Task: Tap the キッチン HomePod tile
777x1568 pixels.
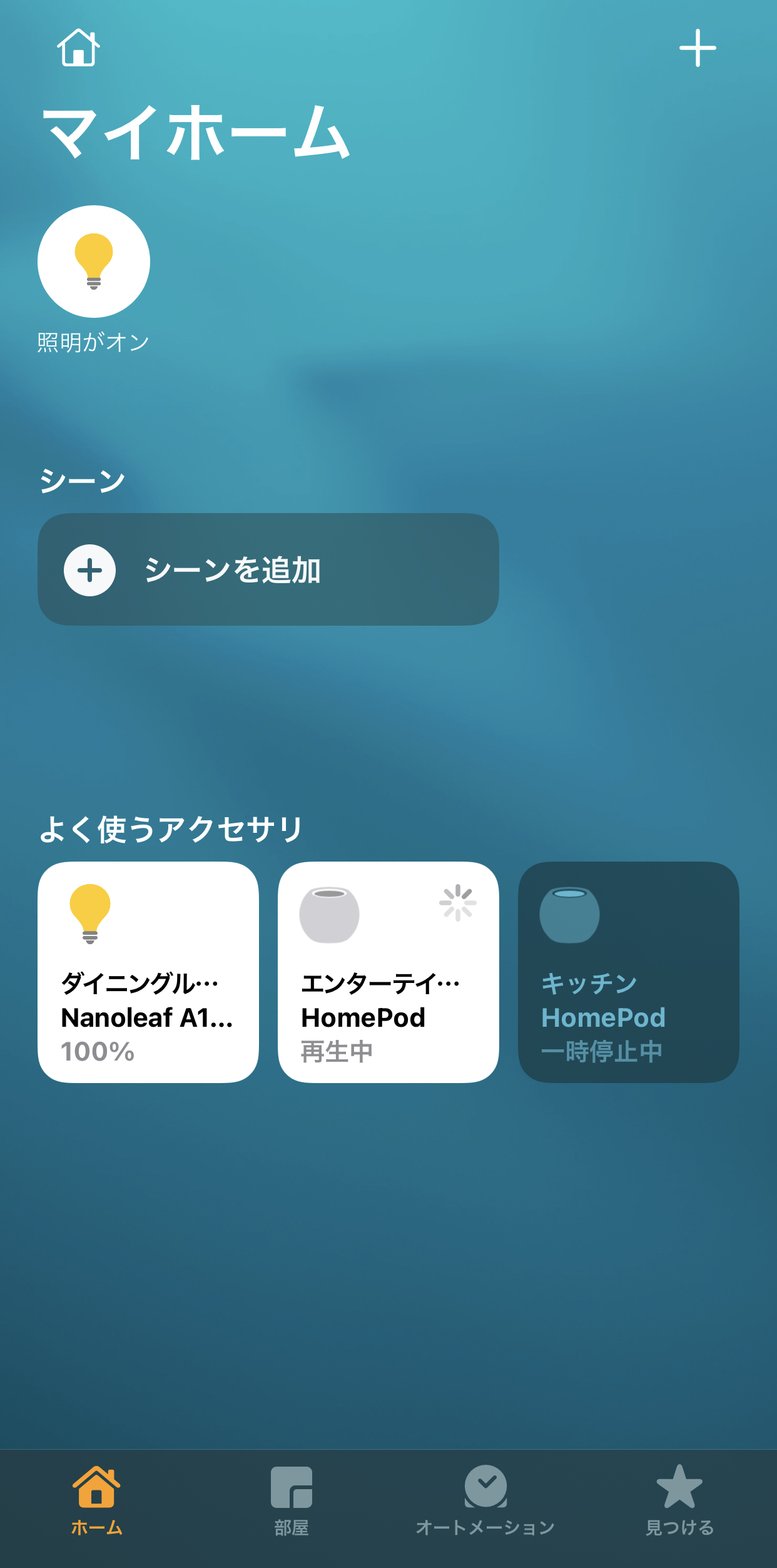Action: click(629, 972)
